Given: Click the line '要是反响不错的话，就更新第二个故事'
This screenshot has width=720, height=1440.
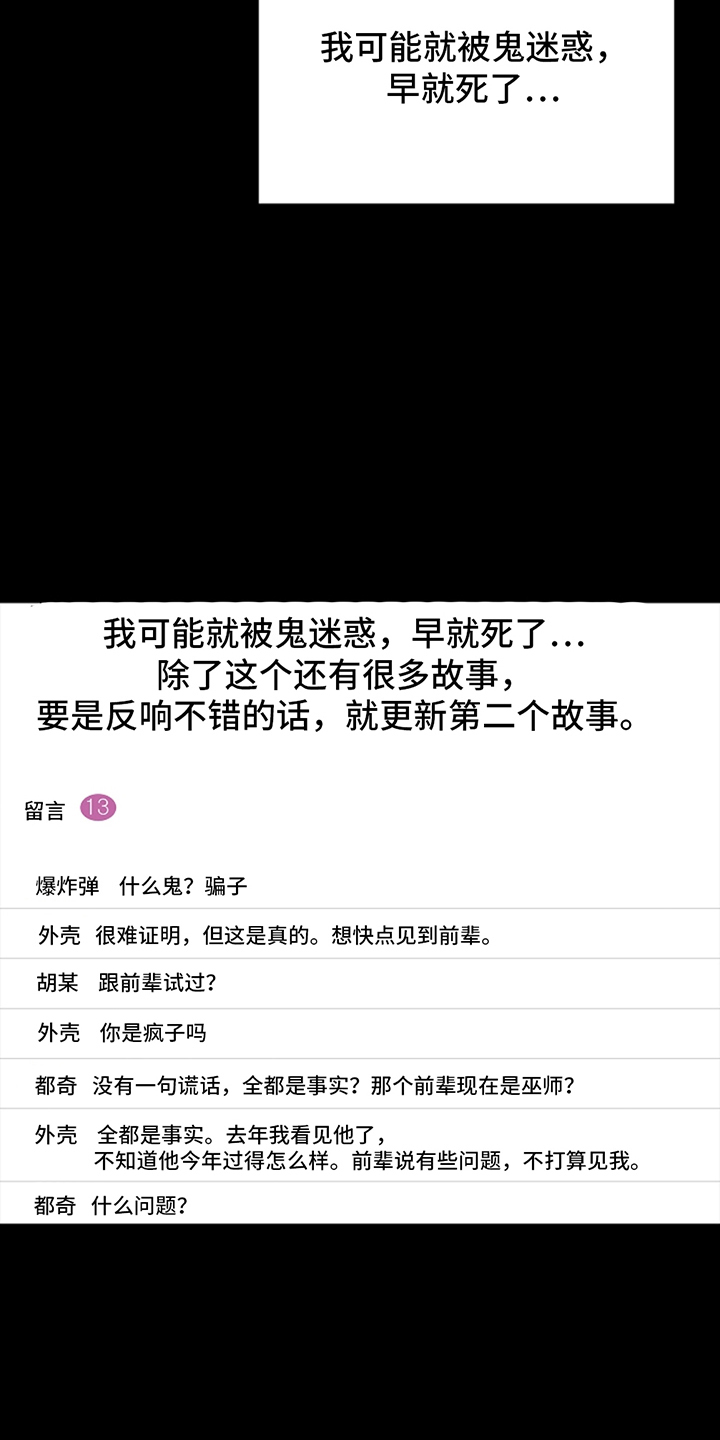Looking at the screenshot, I should tap(360, 717).
